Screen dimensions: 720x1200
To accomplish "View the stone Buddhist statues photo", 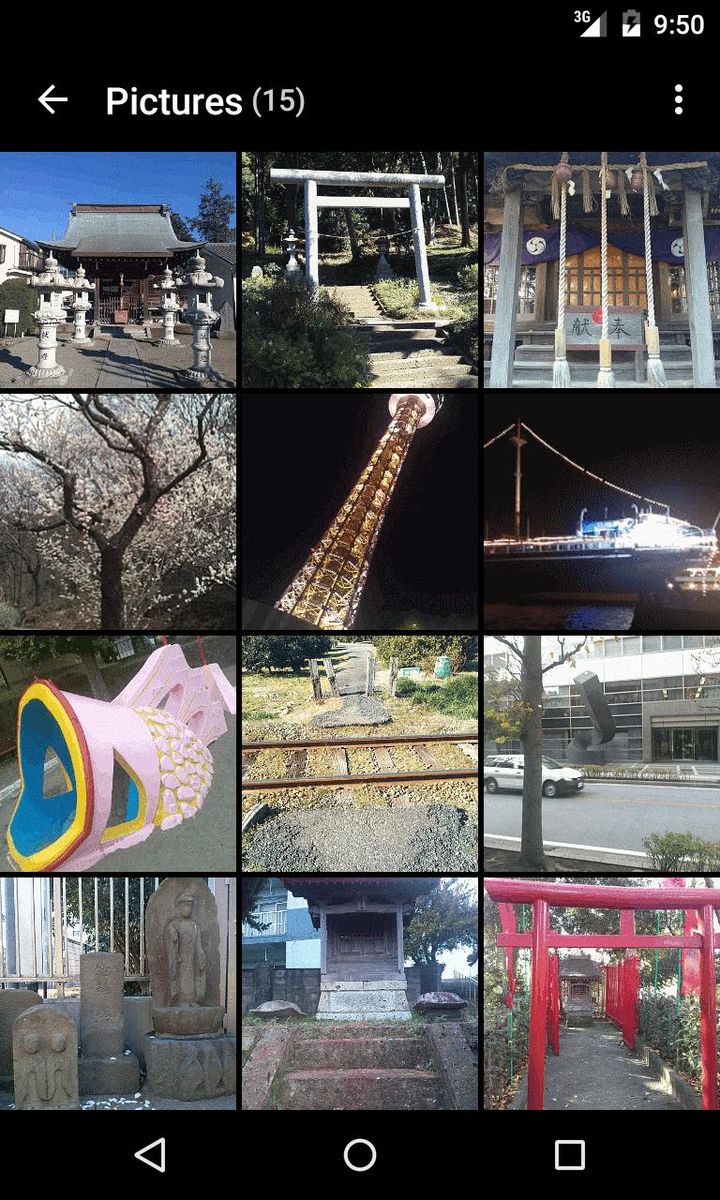I will (118, 993).
